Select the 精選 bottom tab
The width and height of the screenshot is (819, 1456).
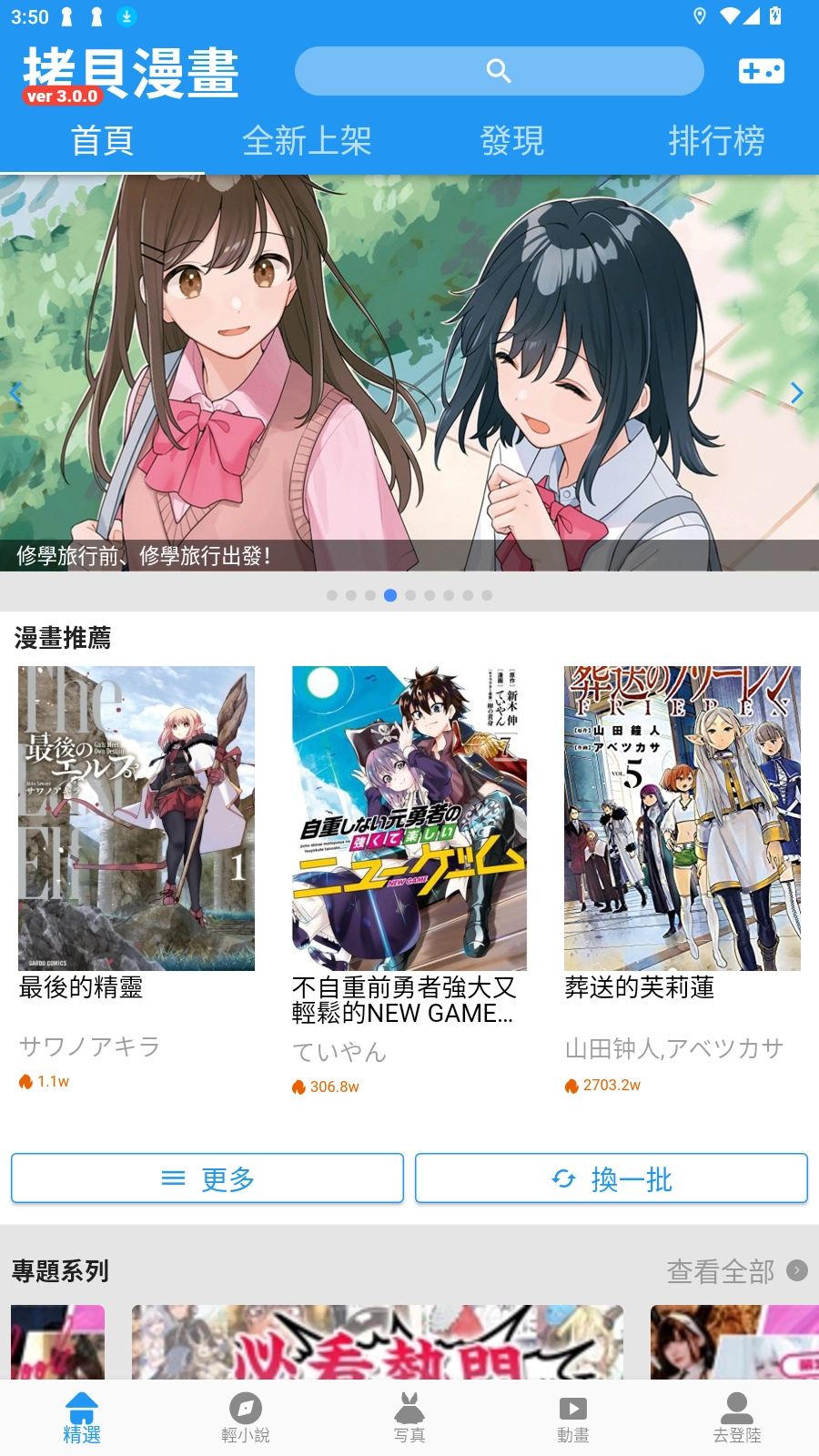[x=82, y=1418]
